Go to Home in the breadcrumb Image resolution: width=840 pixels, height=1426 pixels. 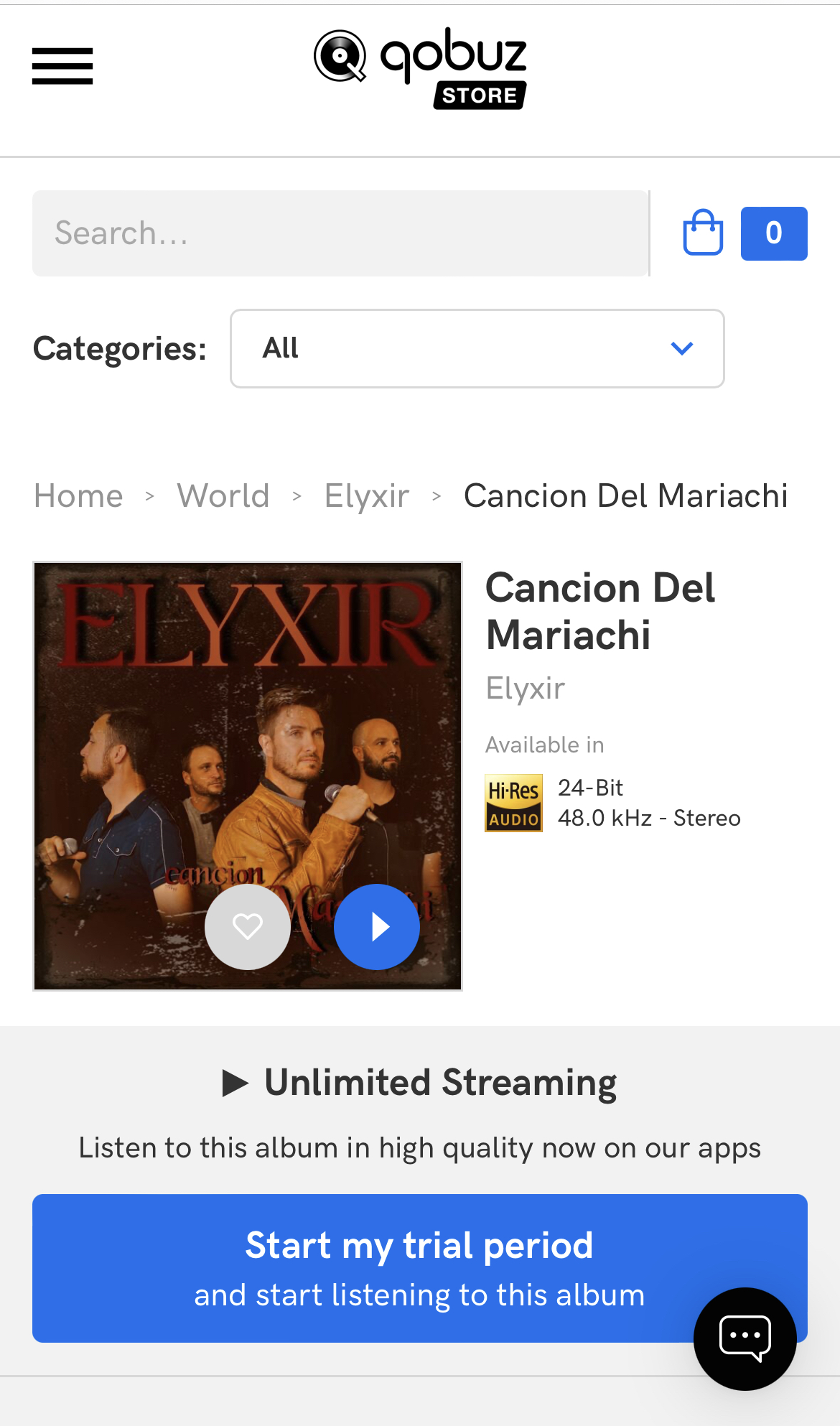click(78, 496)
